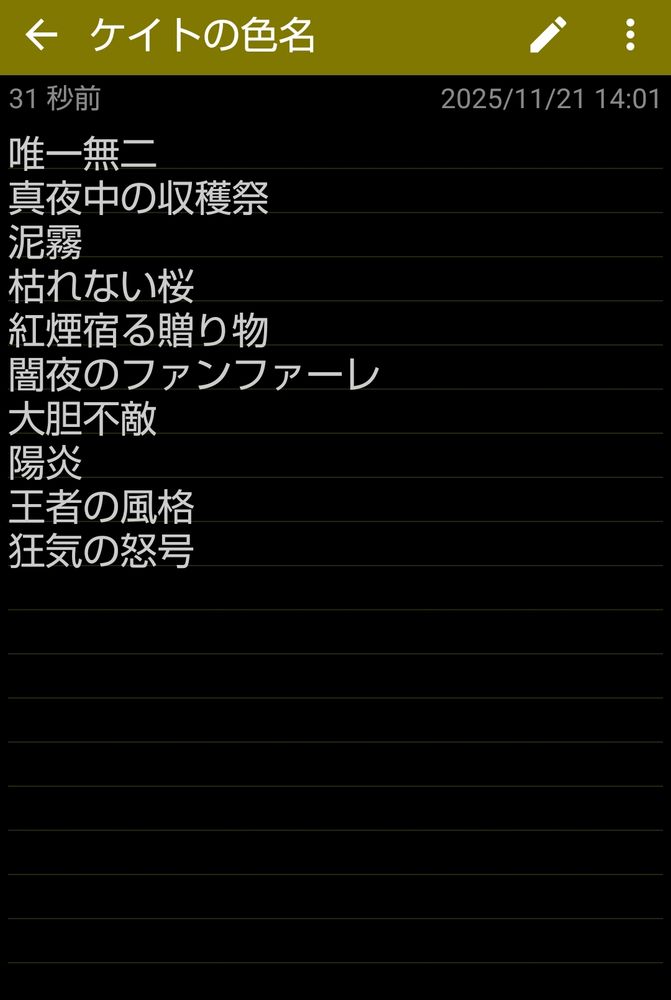The width and height of the screenshot is (671, 1000).
Task: Edit the note with the pencil icon
Action: [547, 36]
